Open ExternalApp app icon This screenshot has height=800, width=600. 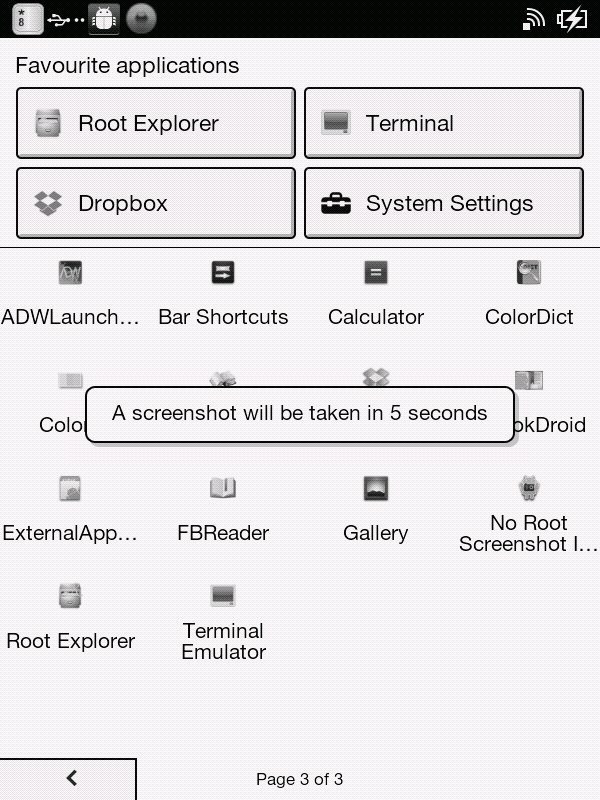(70, 506)
